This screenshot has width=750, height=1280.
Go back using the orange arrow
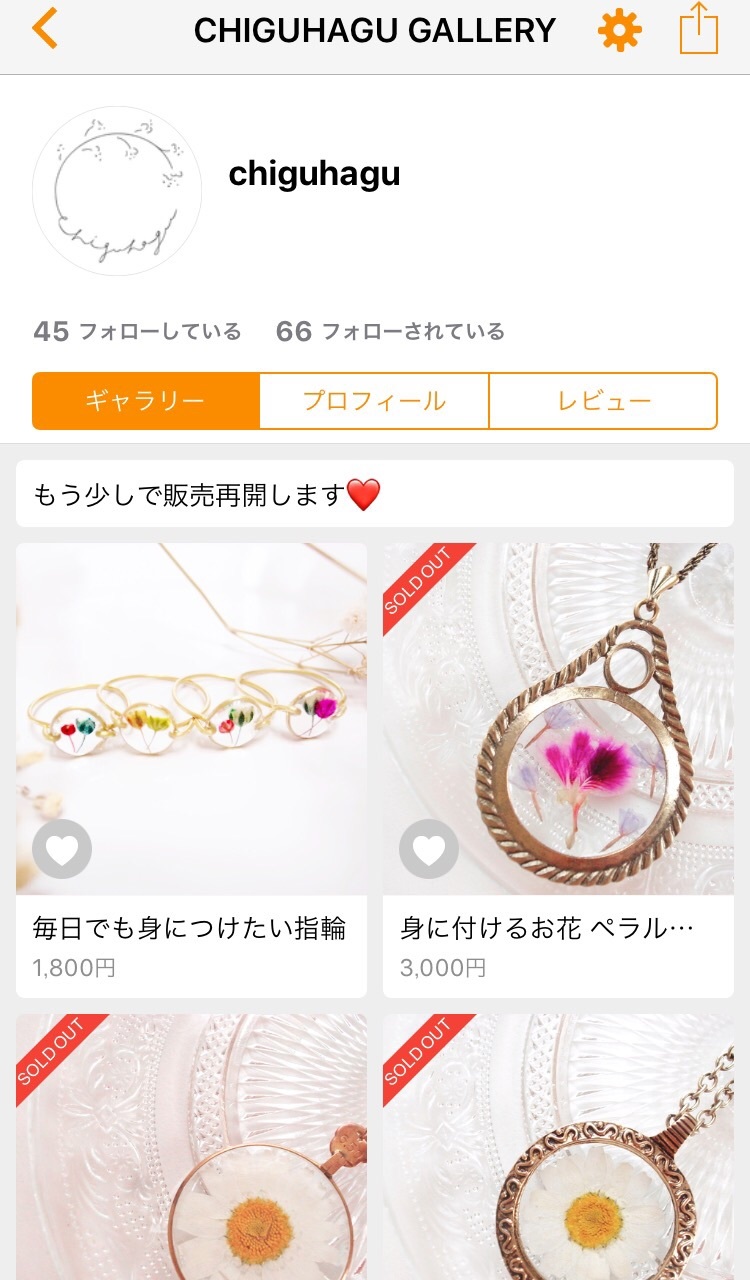tap(44, 30)
